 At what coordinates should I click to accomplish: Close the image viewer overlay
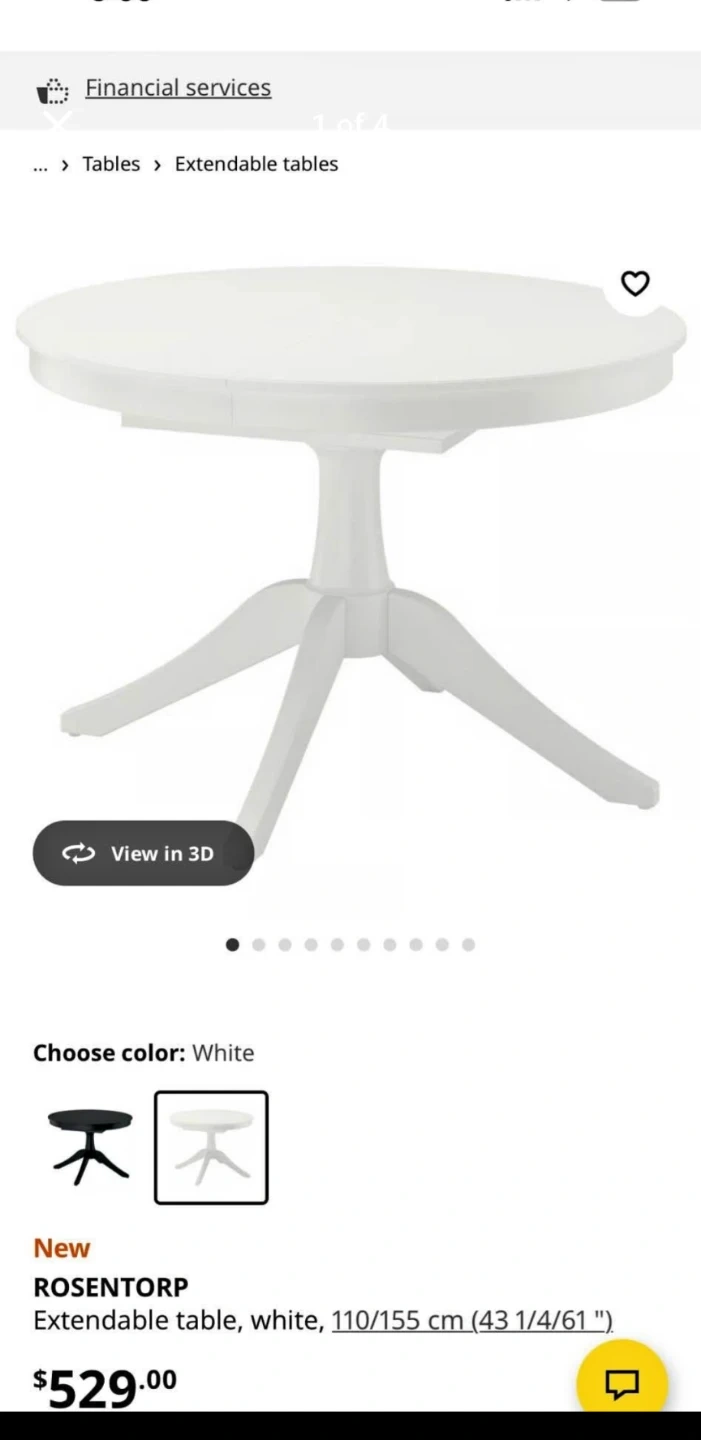pyautogui.click(x=58, y=124)
